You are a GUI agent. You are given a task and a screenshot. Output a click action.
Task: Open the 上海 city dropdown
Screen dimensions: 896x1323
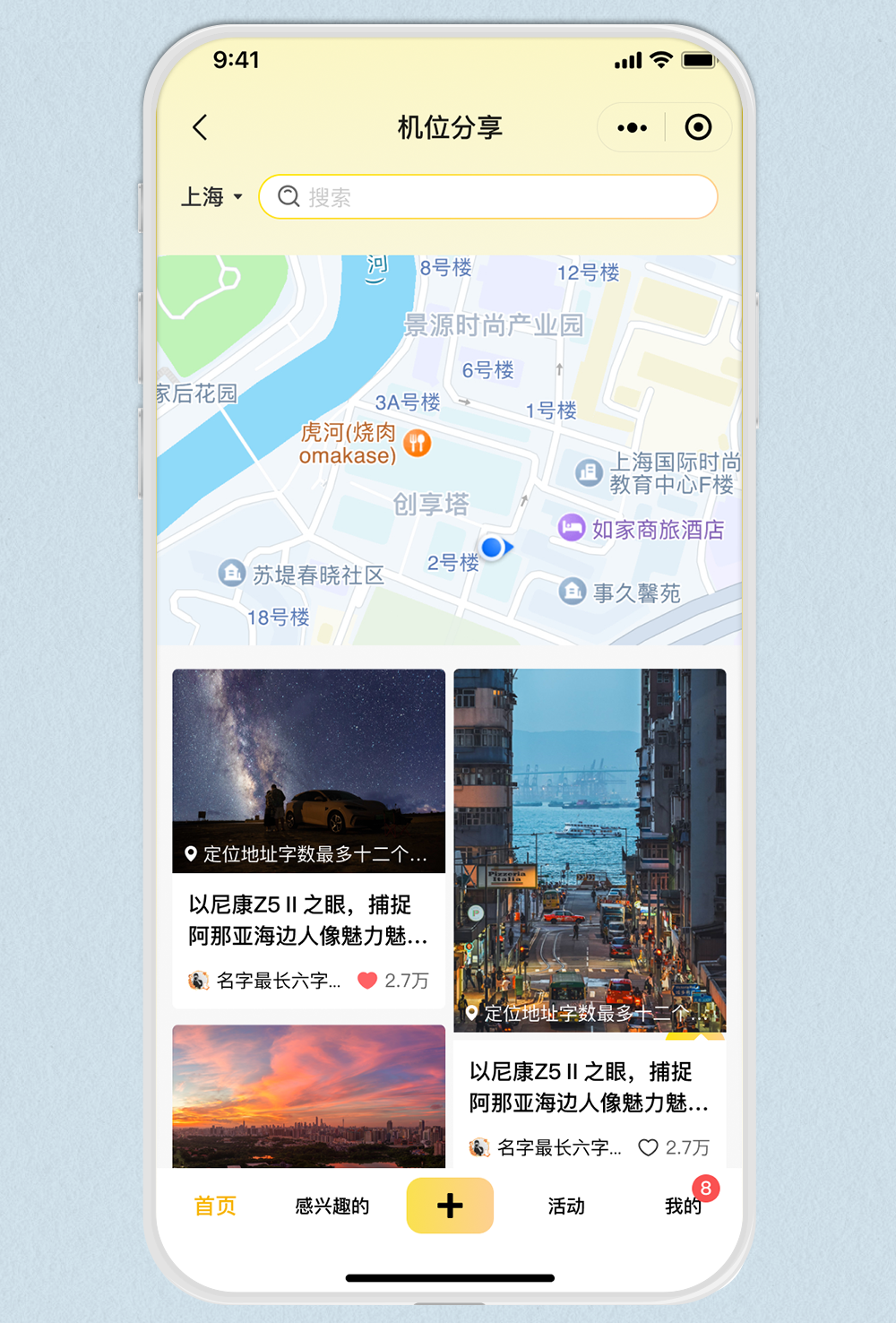click(211, 197)
